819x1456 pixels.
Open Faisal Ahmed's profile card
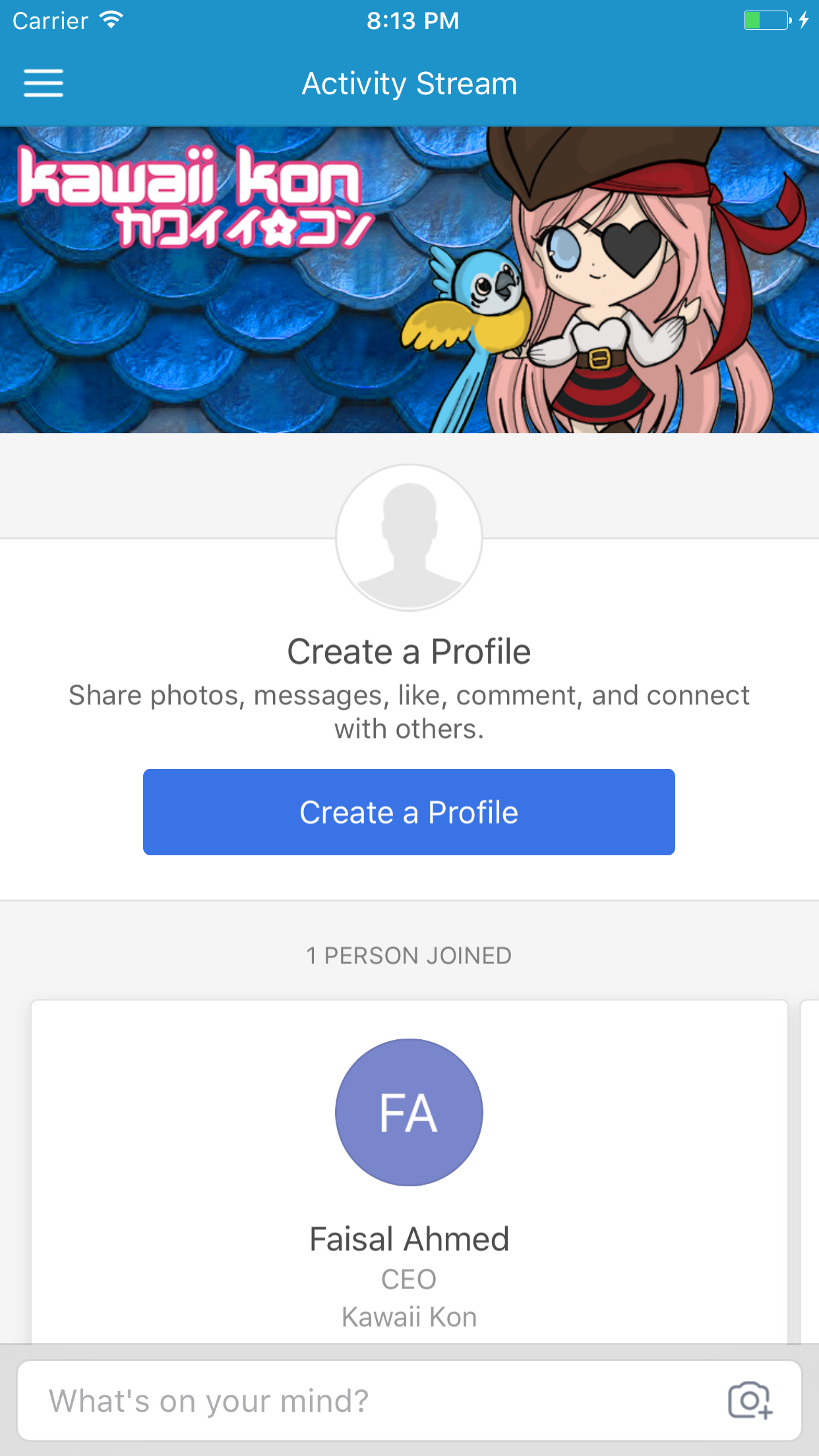click(409, 1172)
